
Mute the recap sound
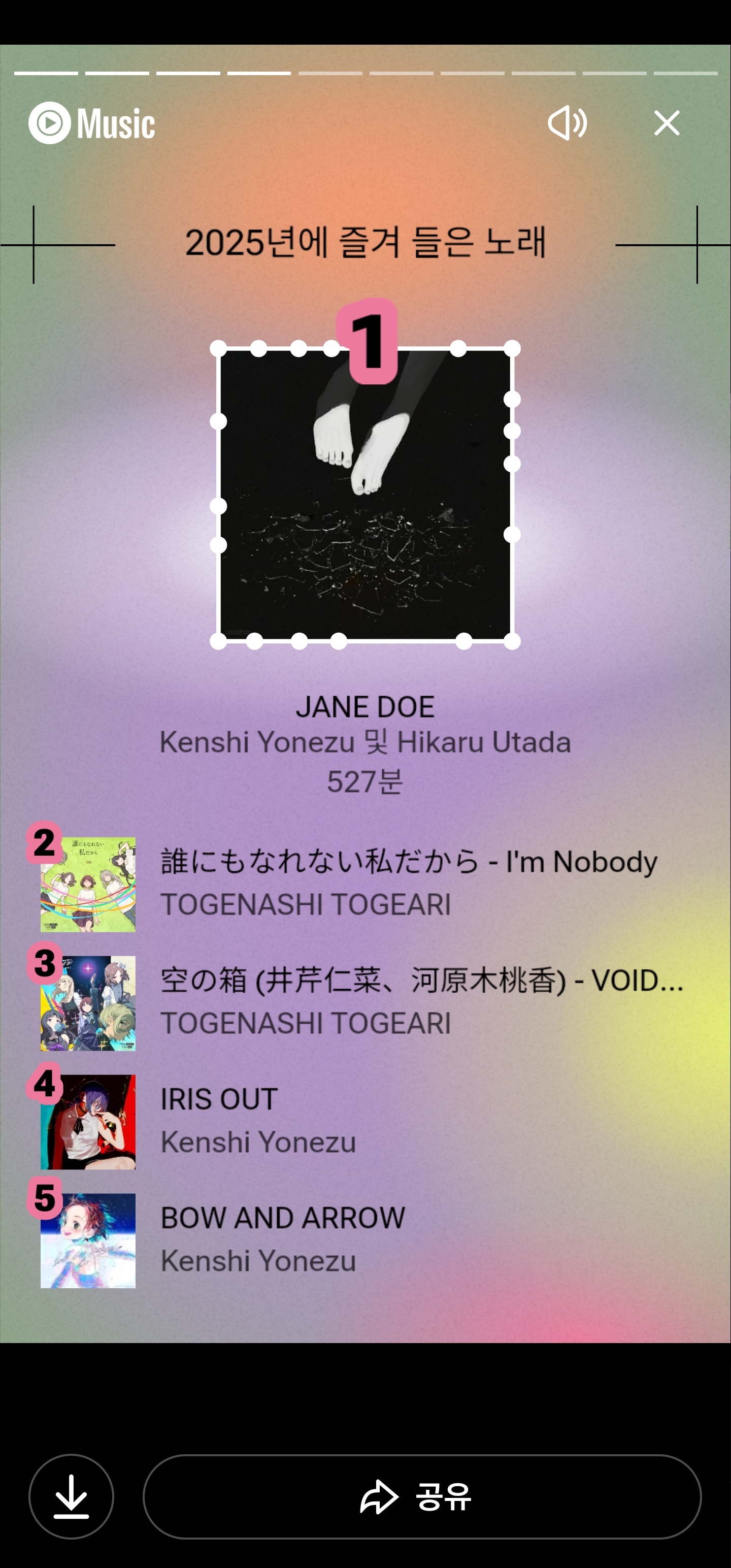click(x=567, y=123)
